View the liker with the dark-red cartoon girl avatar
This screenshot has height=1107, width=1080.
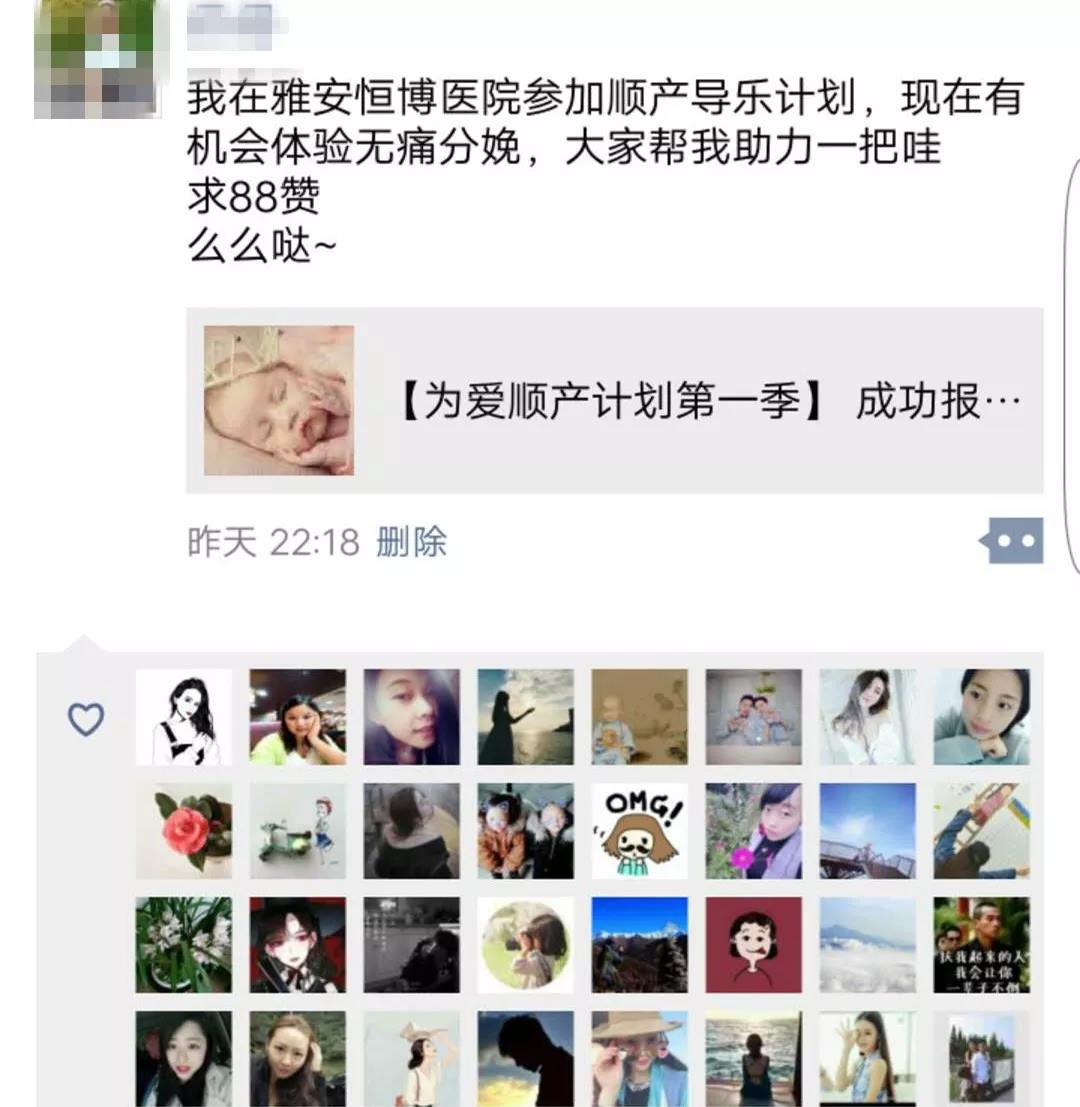click(753, 945)
